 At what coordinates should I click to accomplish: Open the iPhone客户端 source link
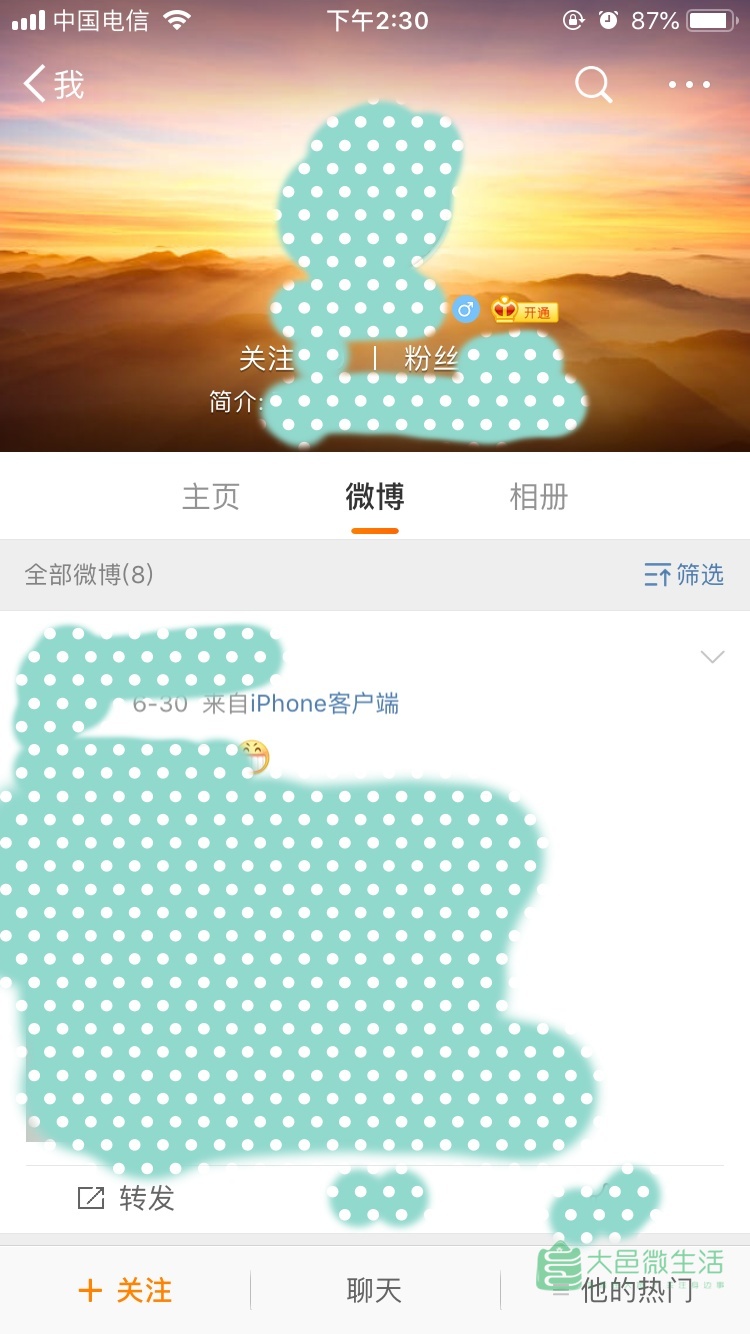tap(324, 704)
